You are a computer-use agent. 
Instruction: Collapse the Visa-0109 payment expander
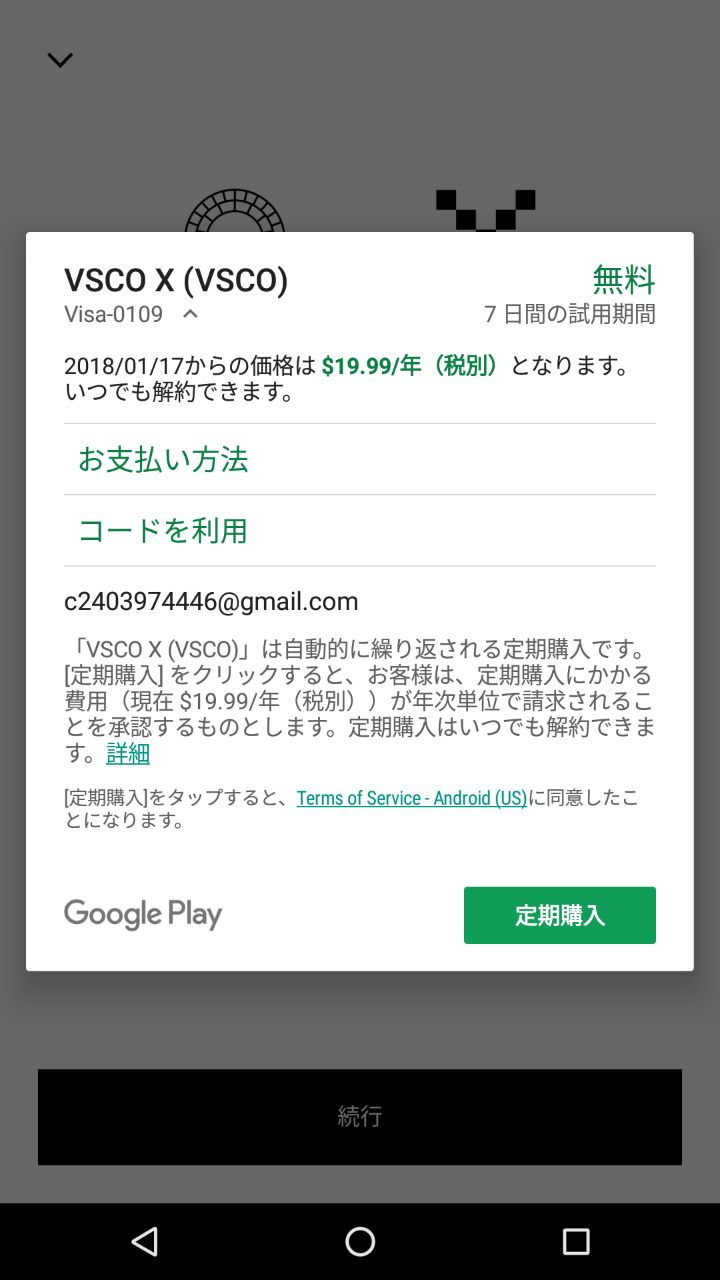click(x=190, y=315)
